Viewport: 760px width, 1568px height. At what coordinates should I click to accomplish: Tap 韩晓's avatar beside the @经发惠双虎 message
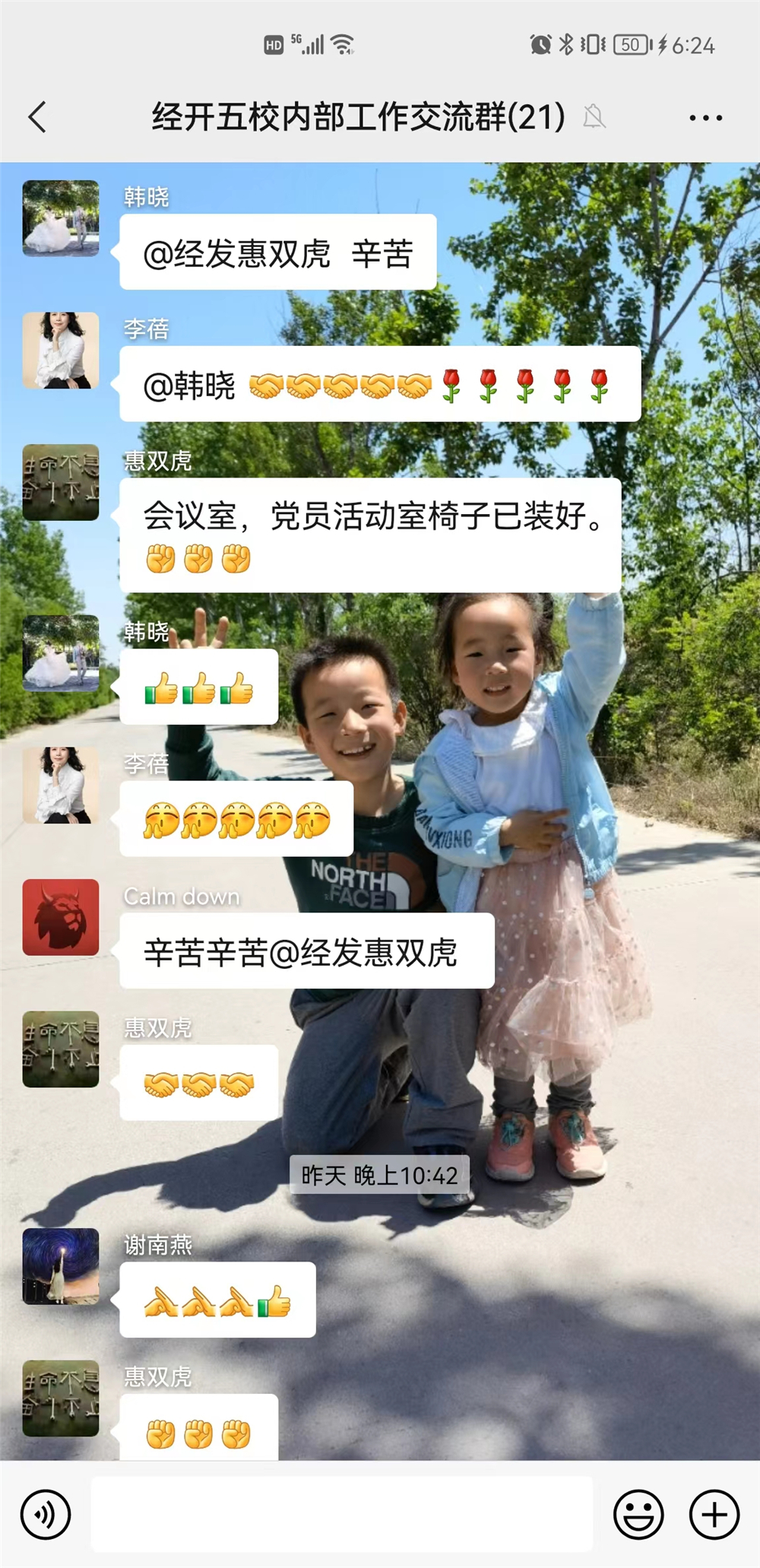click(61, 218)
